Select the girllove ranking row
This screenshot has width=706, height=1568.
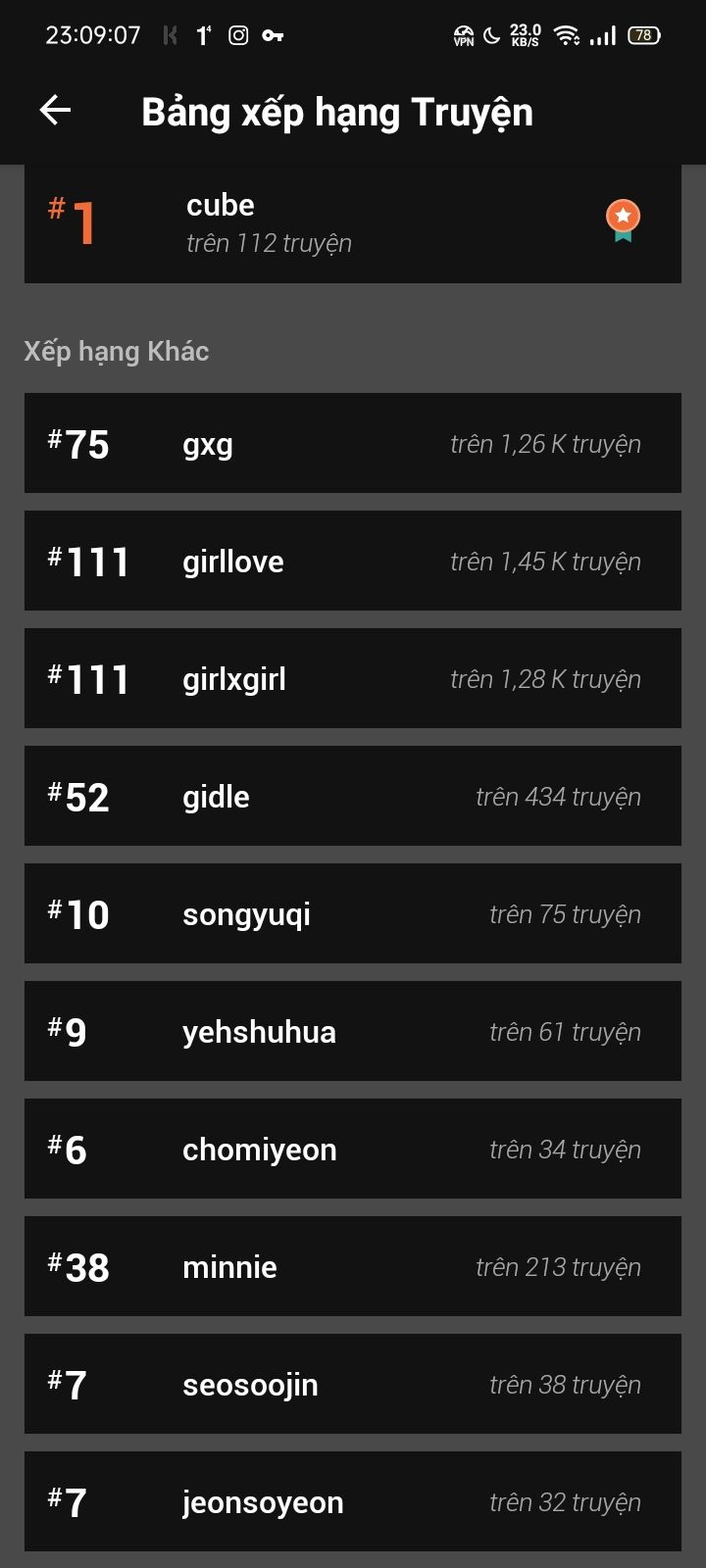pos(353,561)
